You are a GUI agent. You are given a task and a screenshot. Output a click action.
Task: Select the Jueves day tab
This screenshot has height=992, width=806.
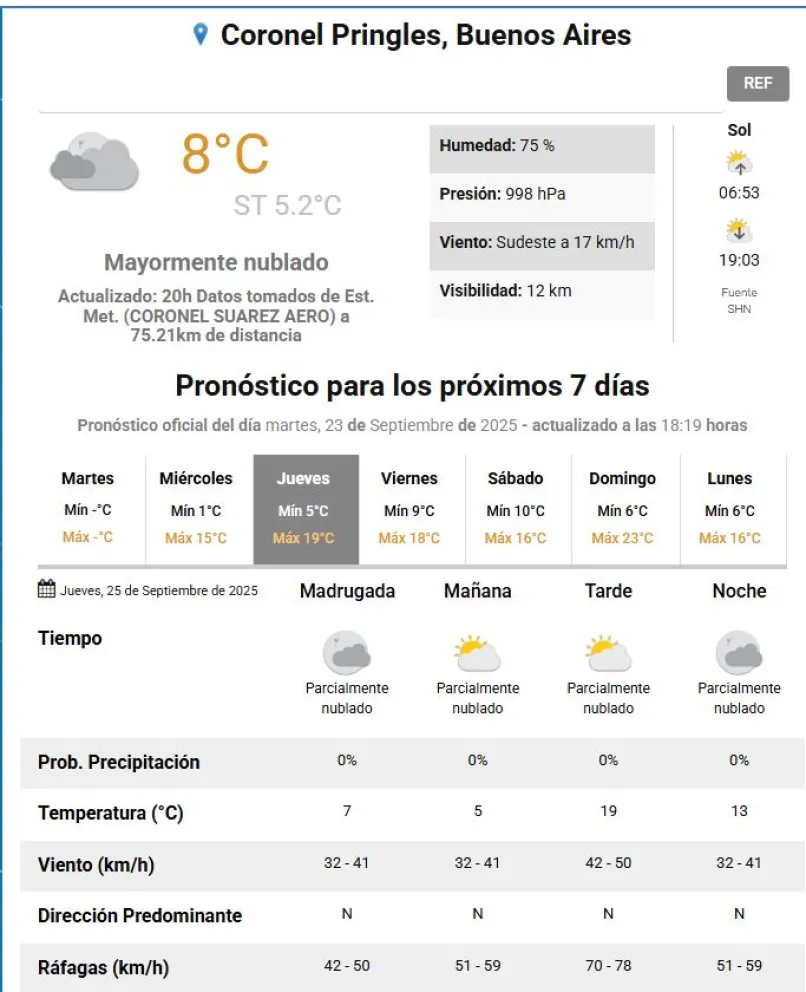303,508
